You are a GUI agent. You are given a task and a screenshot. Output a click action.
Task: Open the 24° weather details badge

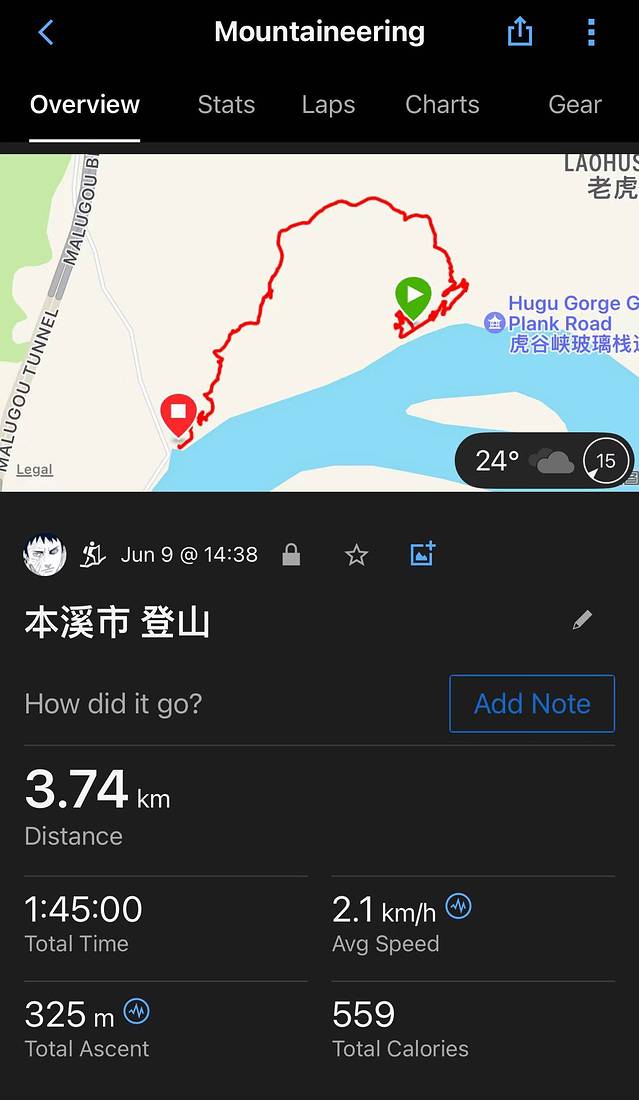[544, 461]
